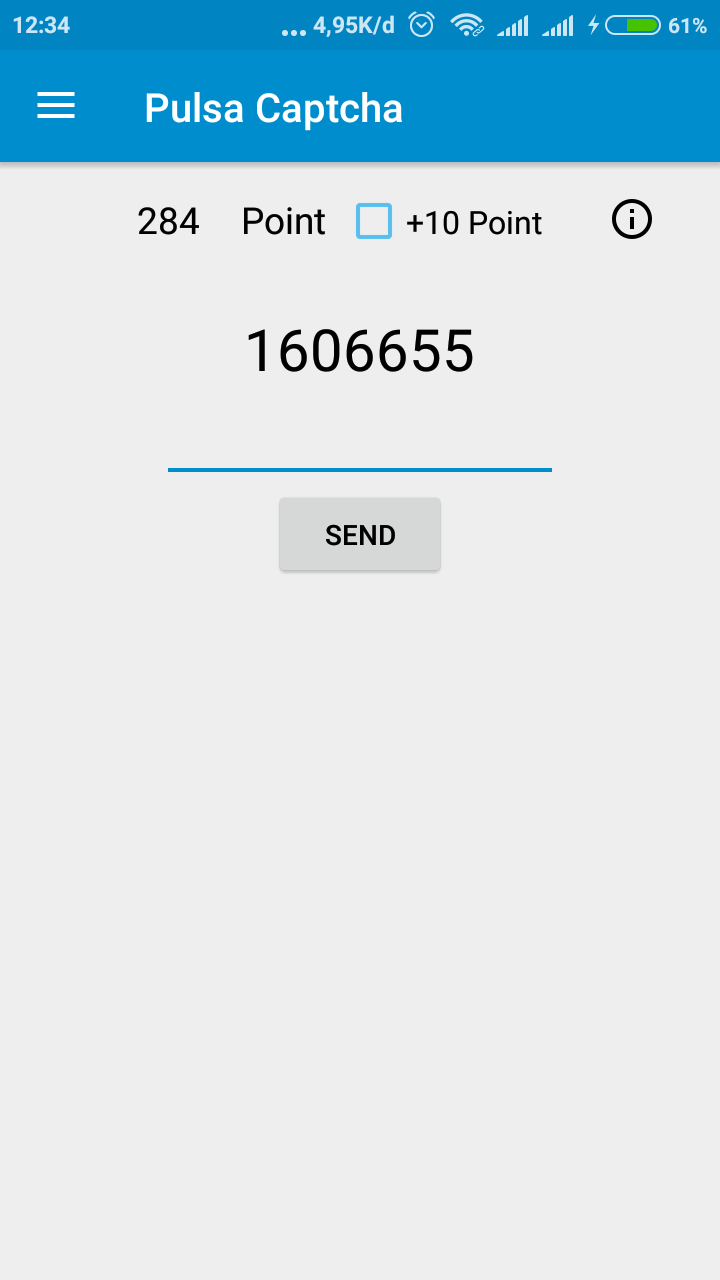Image resolution: width=720 pixels, height=1280 pixels.
Task: Tap the SEND button
Action: click(x=360, y=535)
